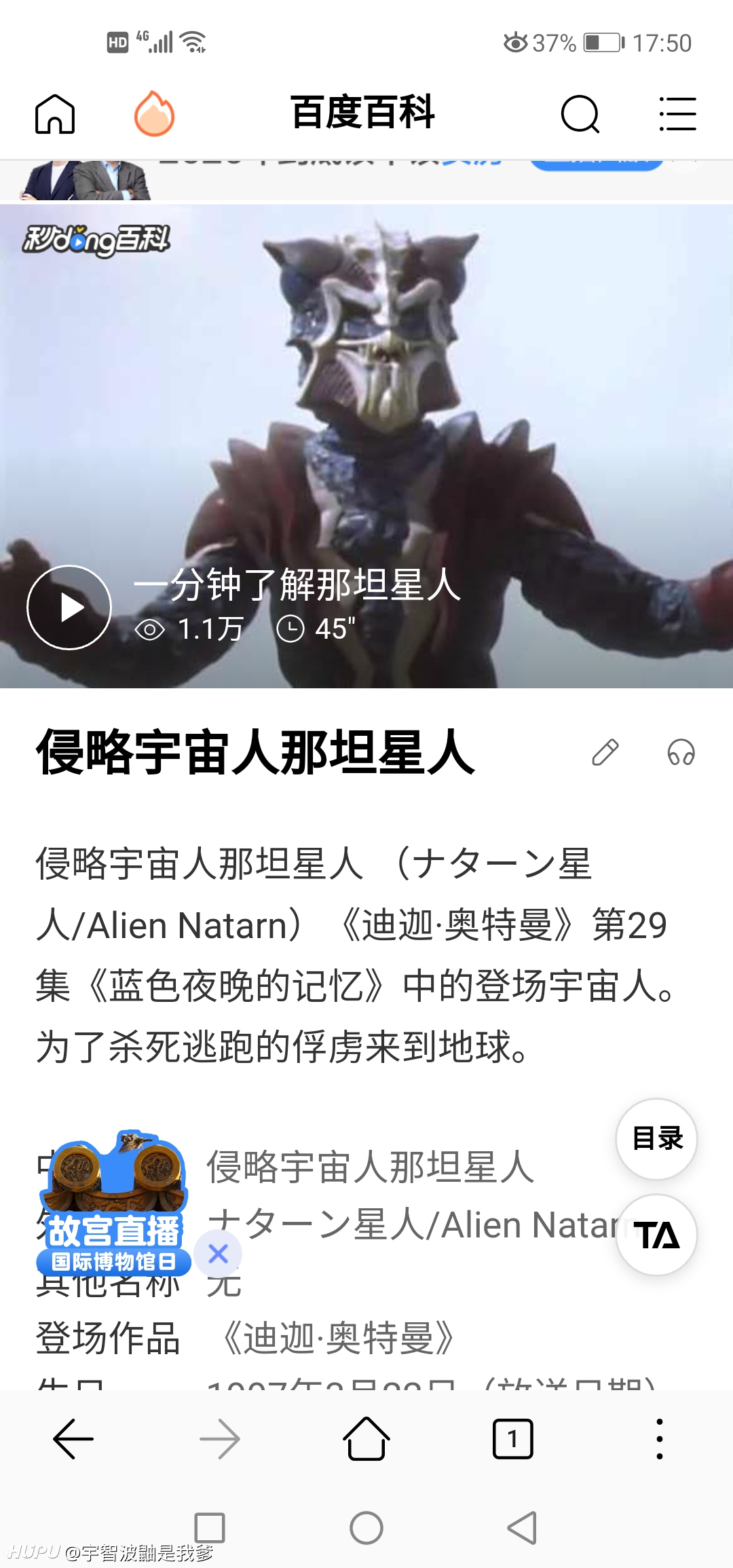Go back with browser back arrow
The height and width of the screenshot is (1568, 733).
[73, 1438]
